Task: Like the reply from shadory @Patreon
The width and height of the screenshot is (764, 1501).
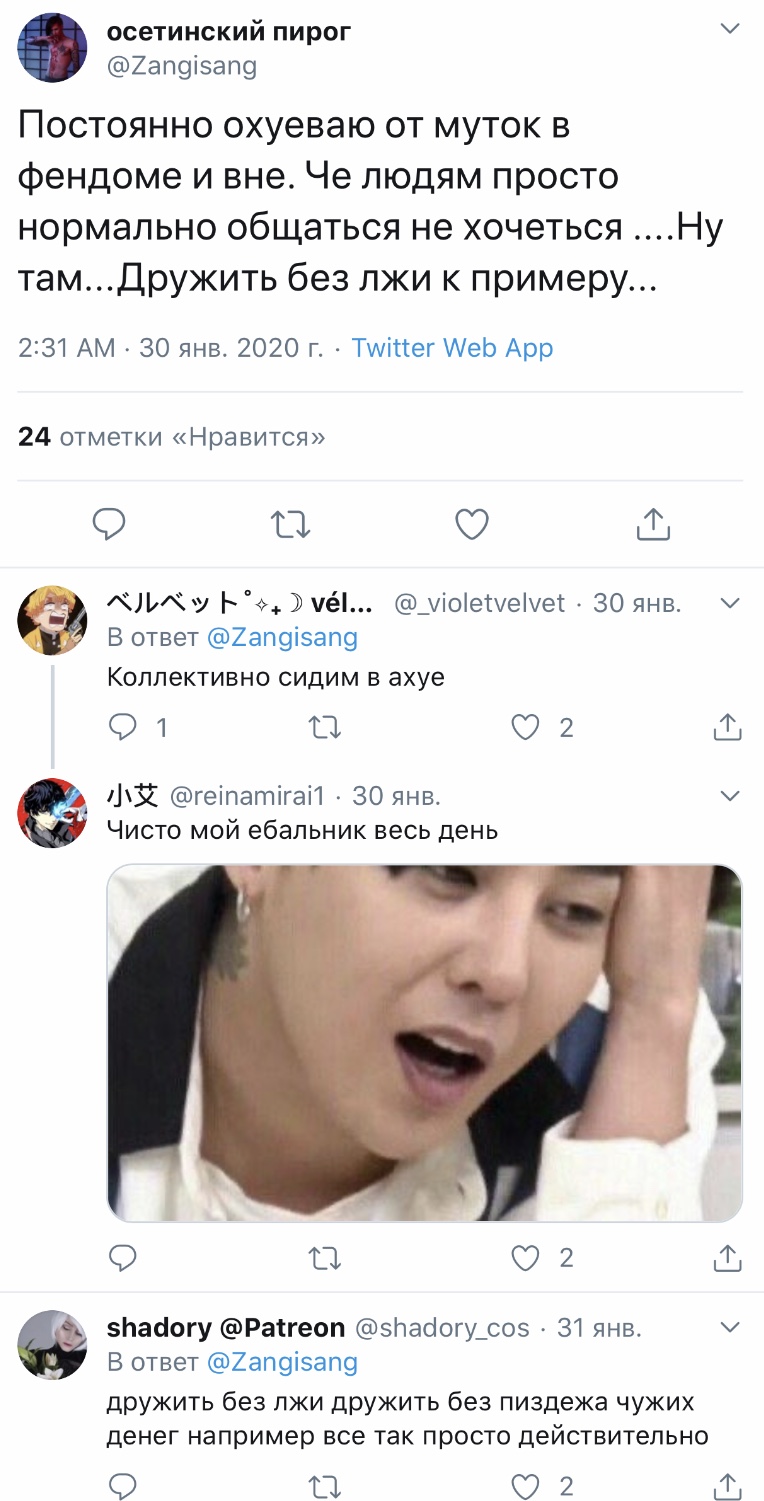Action: [526, 1486]
